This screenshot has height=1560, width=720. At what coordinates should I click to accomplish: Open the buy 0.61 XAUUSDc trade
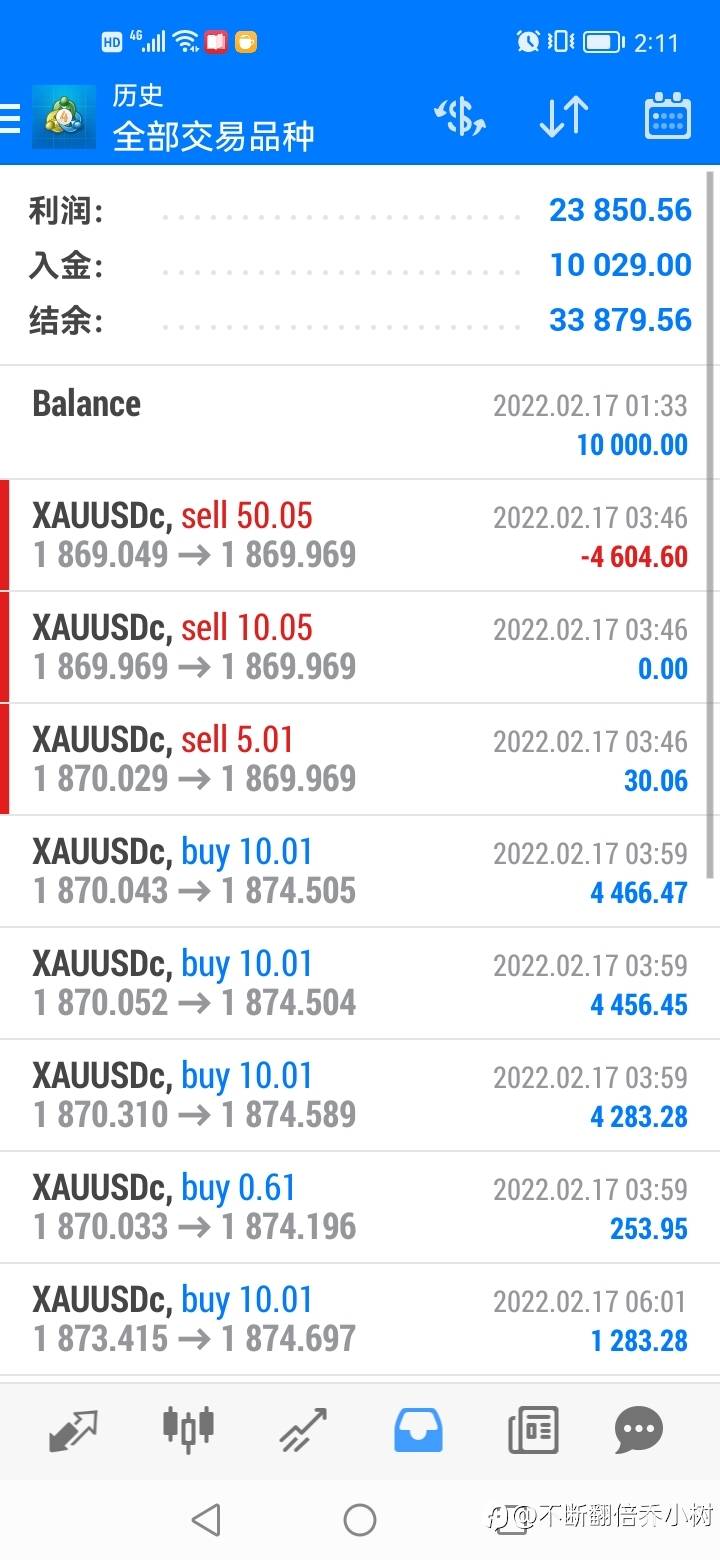360,1207
